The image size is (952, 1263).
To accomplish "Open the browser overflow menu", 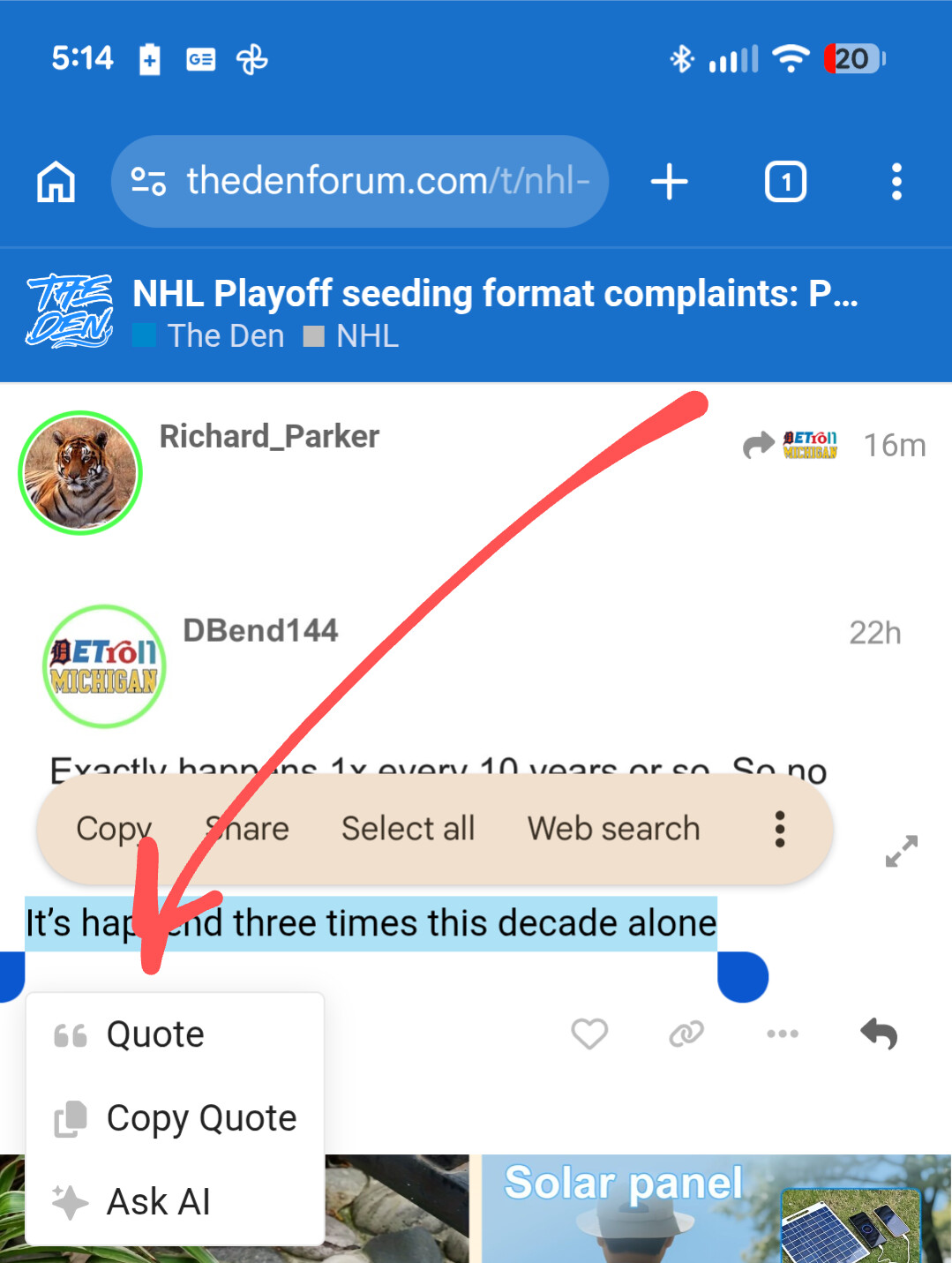I will [896, 182].
